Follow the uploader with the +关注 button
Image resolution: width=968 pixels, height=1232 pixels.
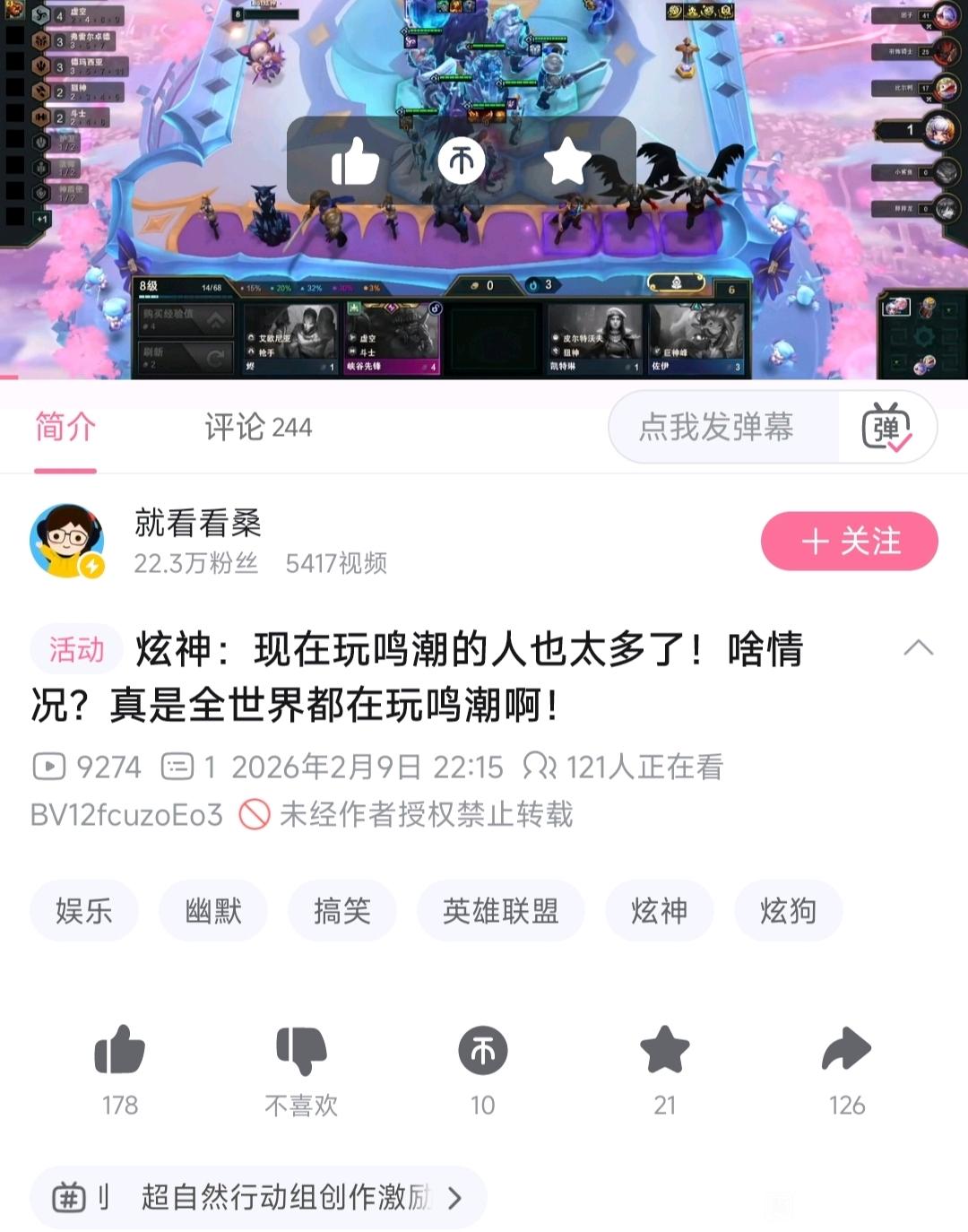(x=849, y=542)
